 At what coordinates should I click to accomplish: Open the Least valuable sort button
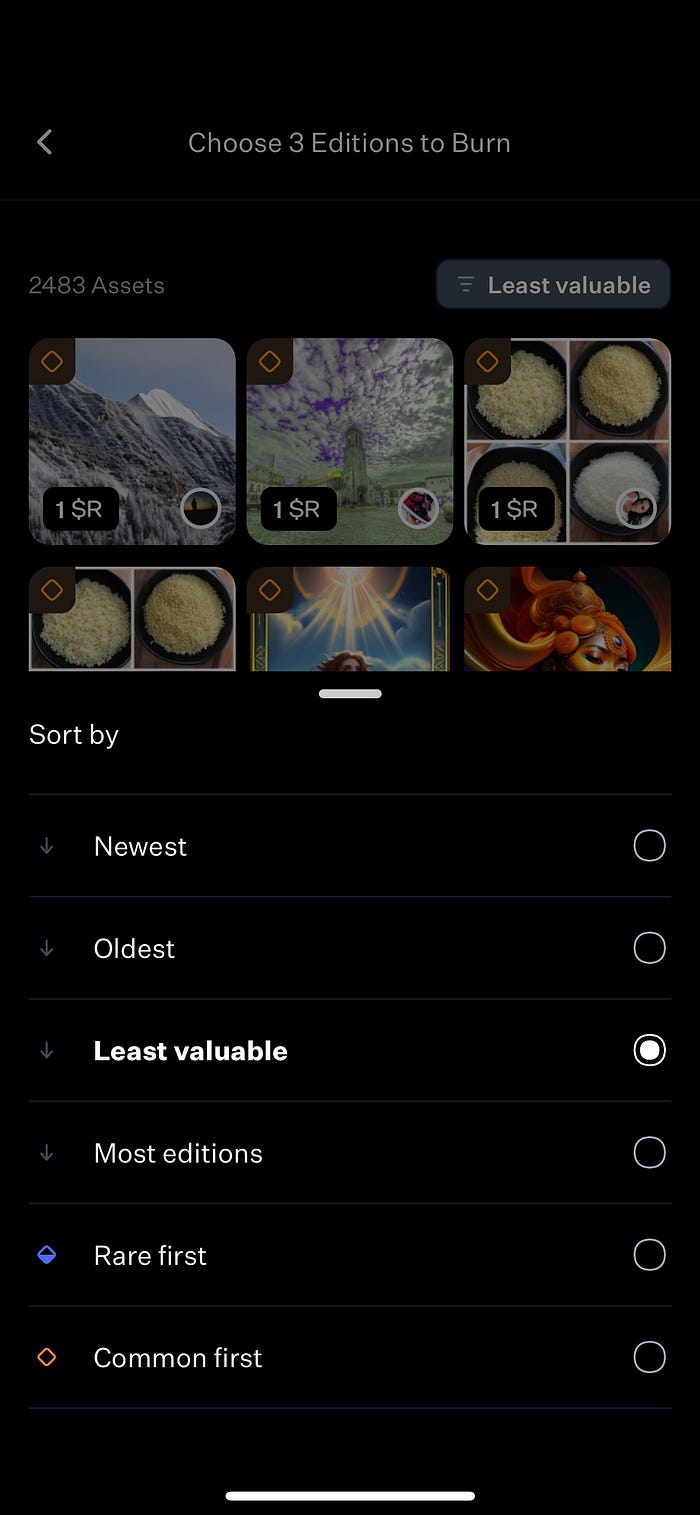552,285
